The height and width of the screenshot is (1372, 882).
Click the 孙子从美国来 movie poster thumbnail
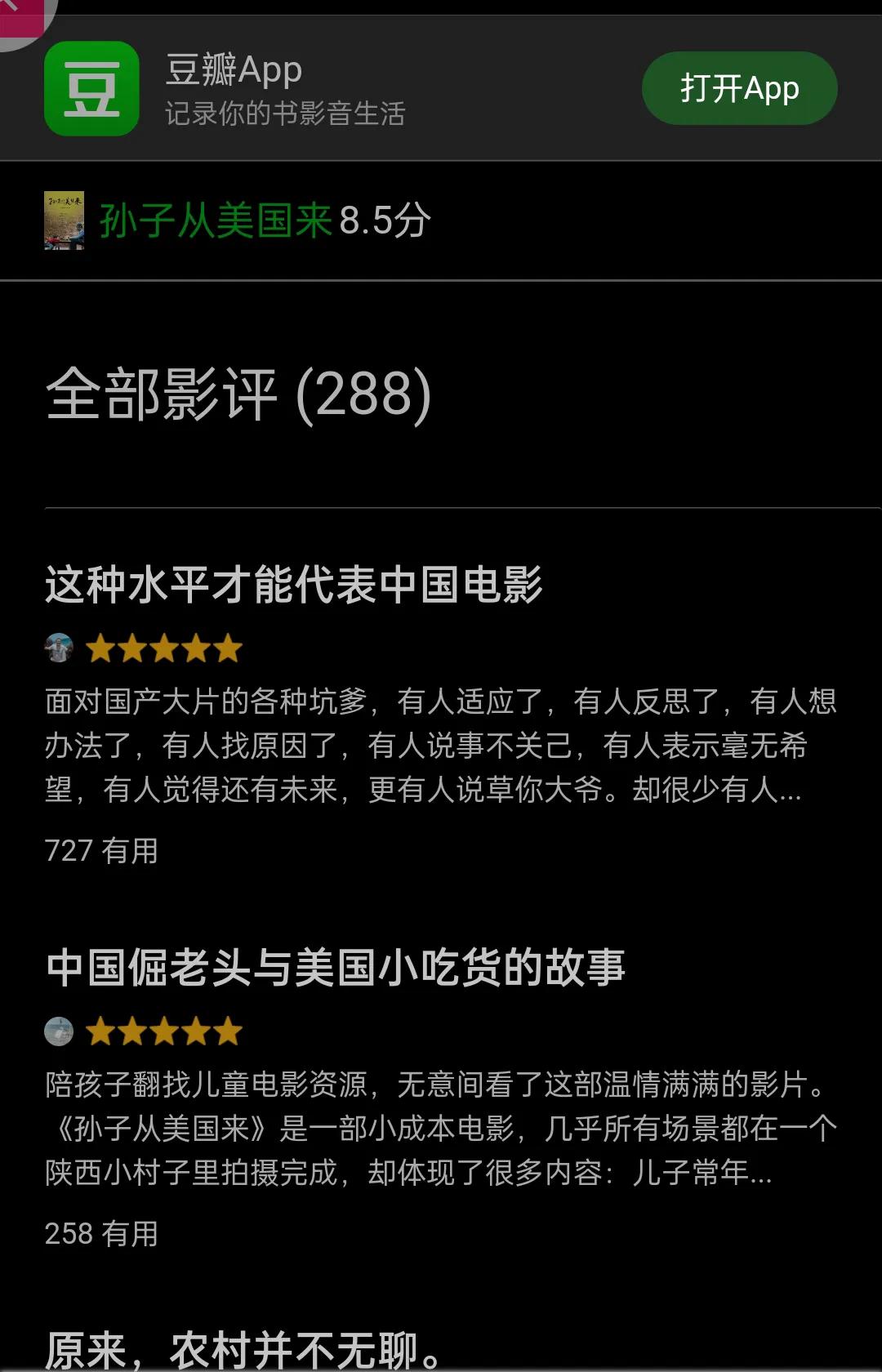tap(65, 222)
